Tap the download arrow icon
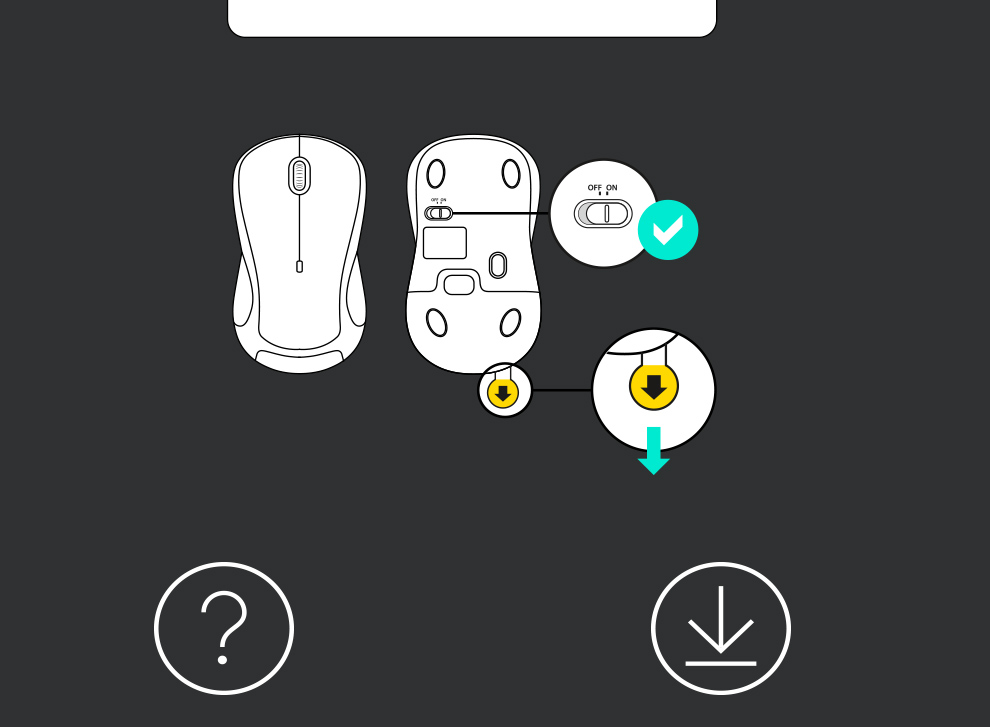This screenshot has height=727, width=990. (720, 628)
